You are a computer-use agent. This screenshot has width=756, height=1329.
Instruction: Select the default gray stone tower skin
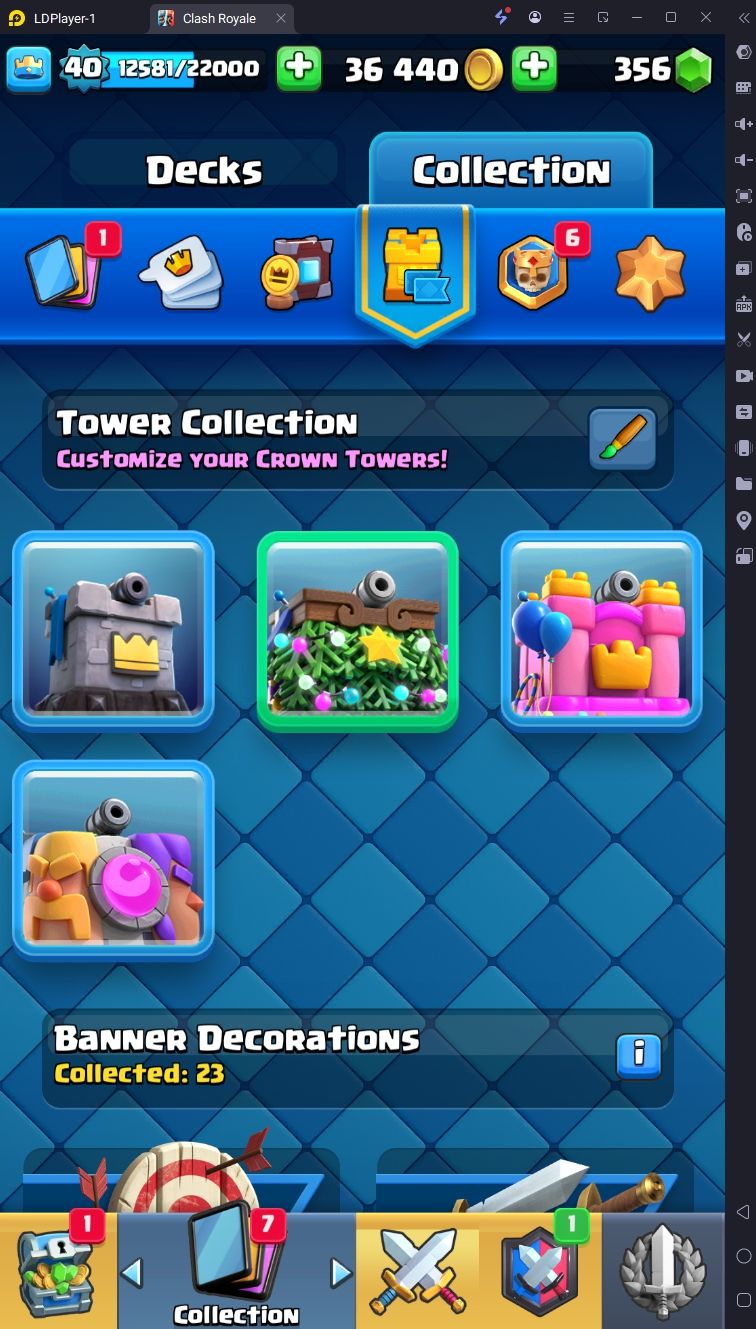pyautogui.click(x=113, y=630)
